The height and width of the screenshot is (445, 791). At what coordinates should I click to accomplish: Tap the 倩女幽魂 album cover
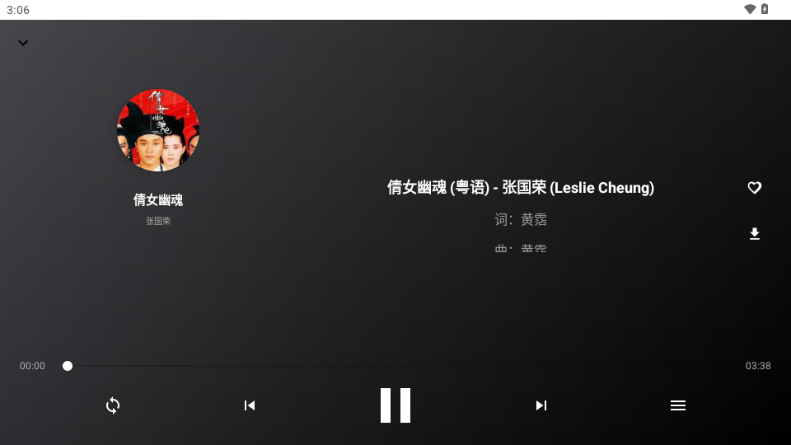158,130
